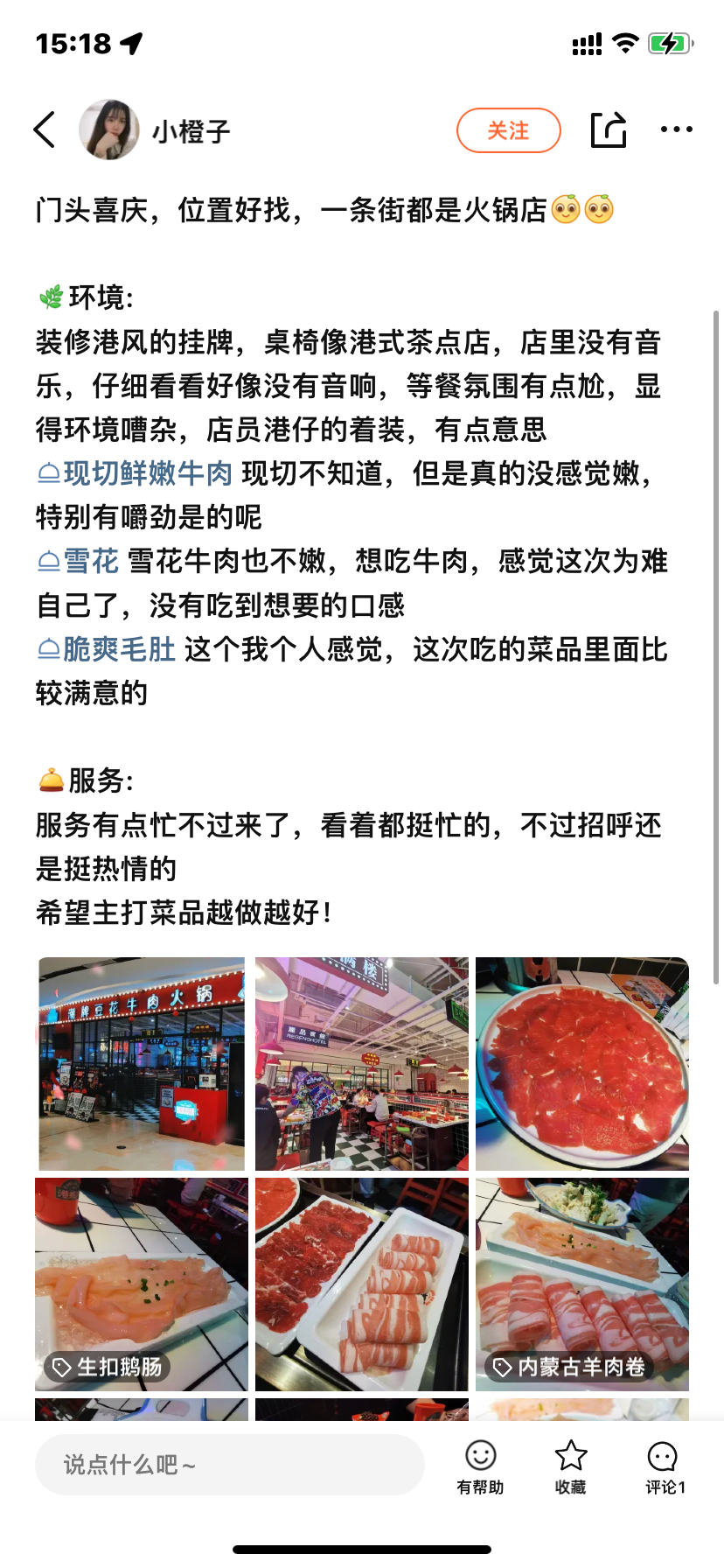Open the photo tagged 内蒙古羊肉卷
Viewport: 724px width, 1568px height.
coord(582,1284)
